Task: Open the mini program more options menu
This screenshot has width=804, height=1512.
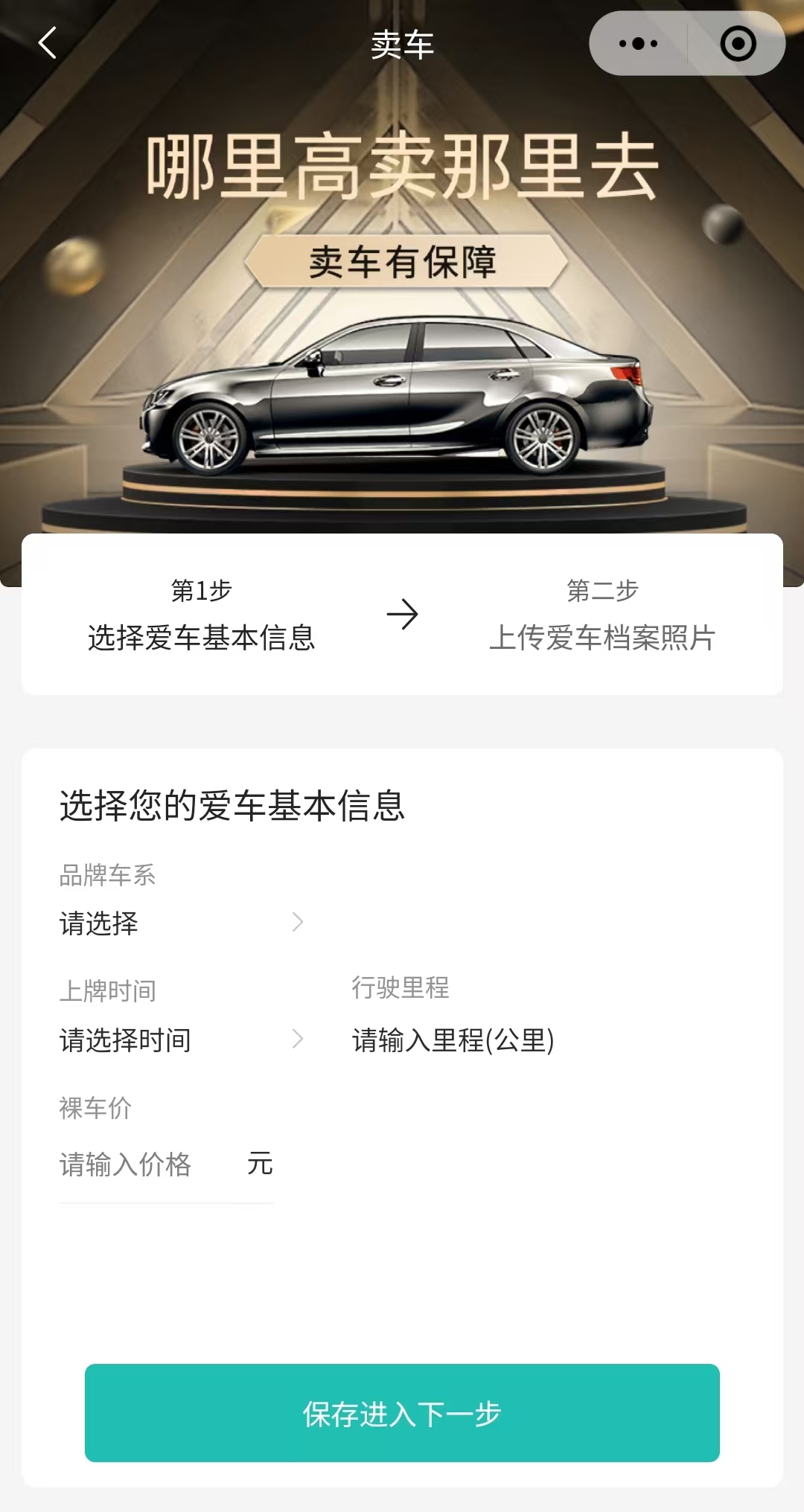Action: click(x=638, y=44)
